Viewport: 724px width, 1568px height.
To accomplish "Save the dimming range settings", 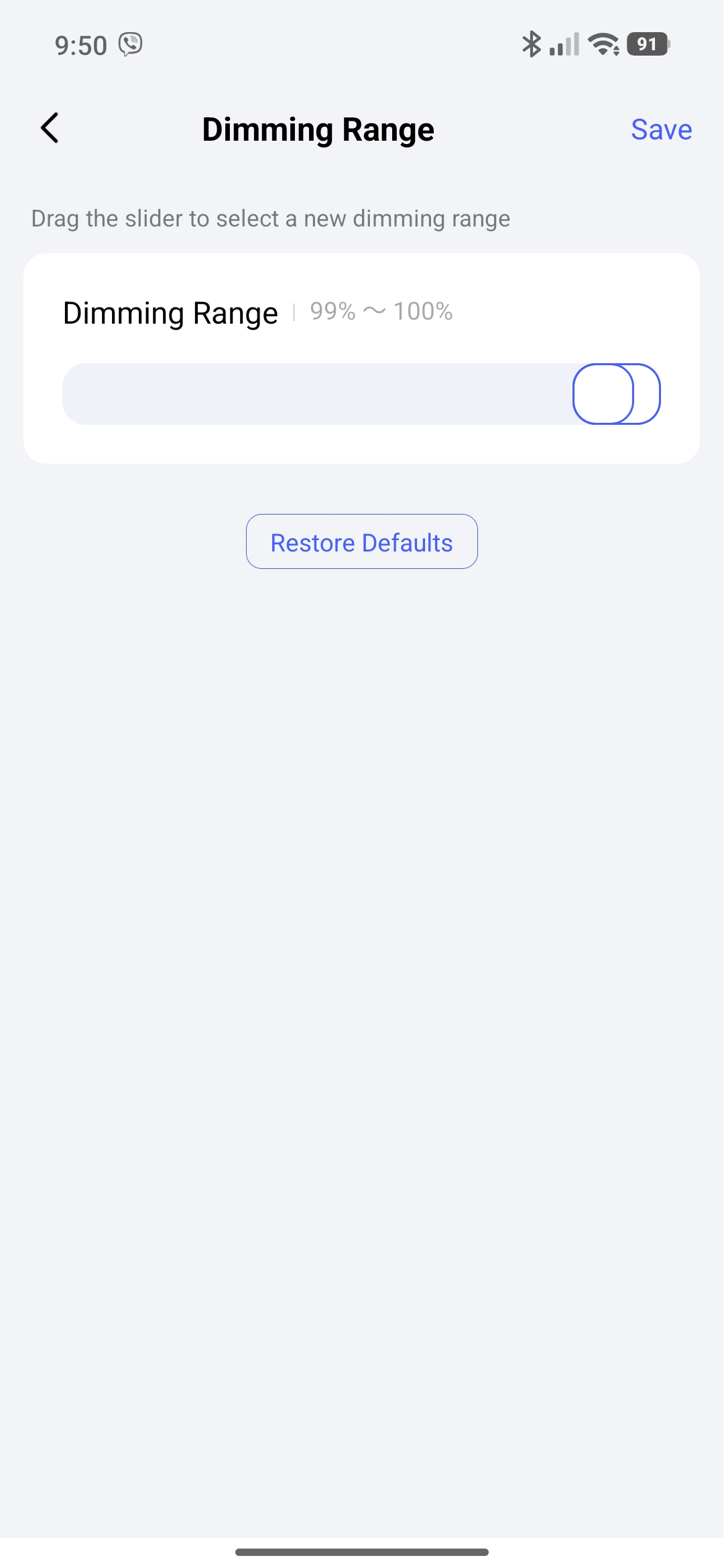I will (661, 129).
